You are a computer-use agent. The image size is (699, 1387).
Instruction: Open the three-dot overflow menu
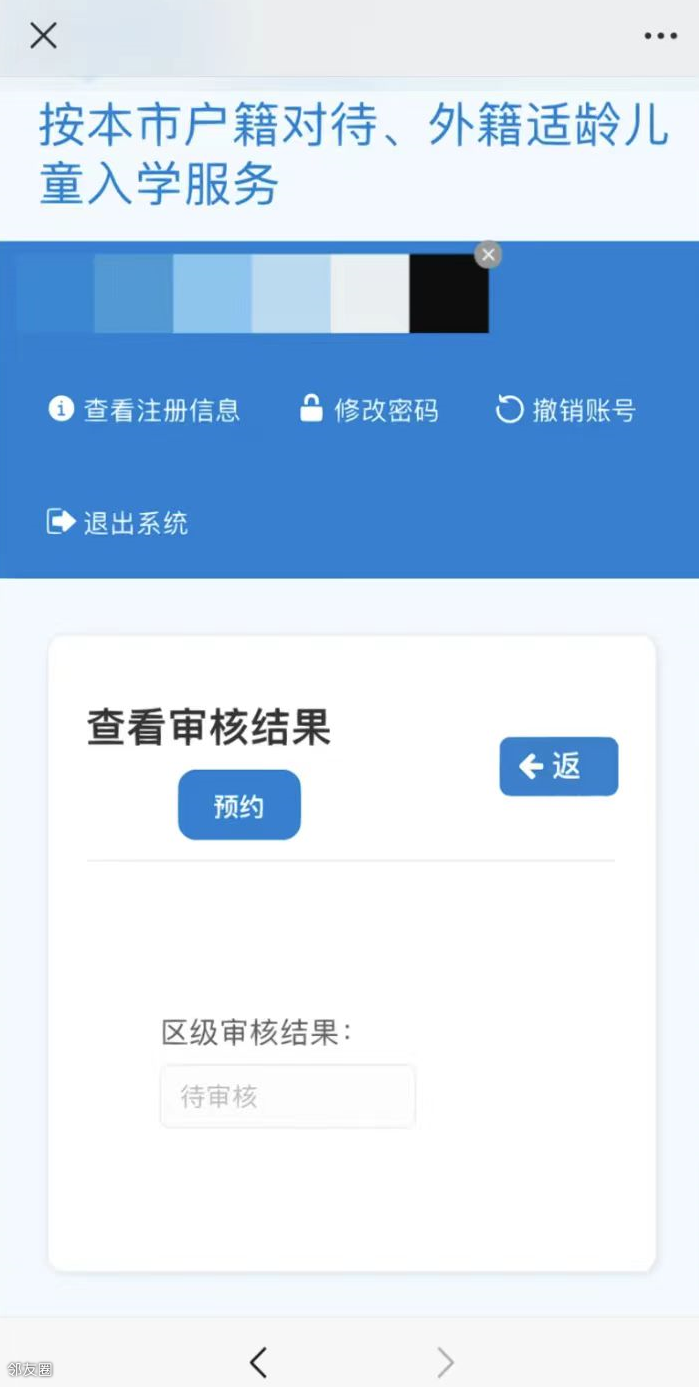click(x=660, y=36)
